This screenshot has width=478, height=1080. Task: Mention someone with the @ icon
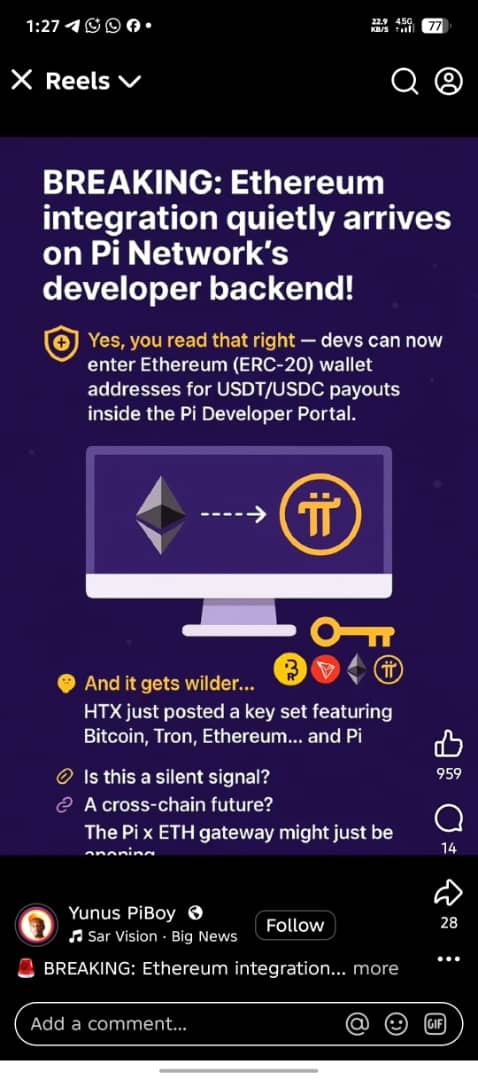357,1025
